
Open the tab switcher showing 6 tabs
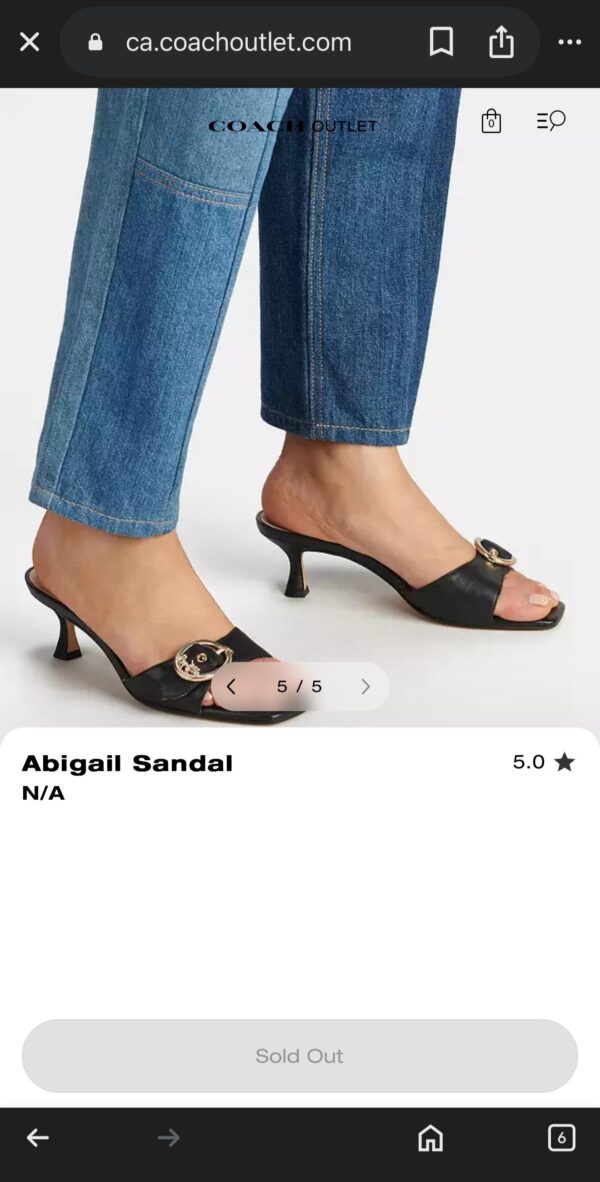pos(561,1138)
